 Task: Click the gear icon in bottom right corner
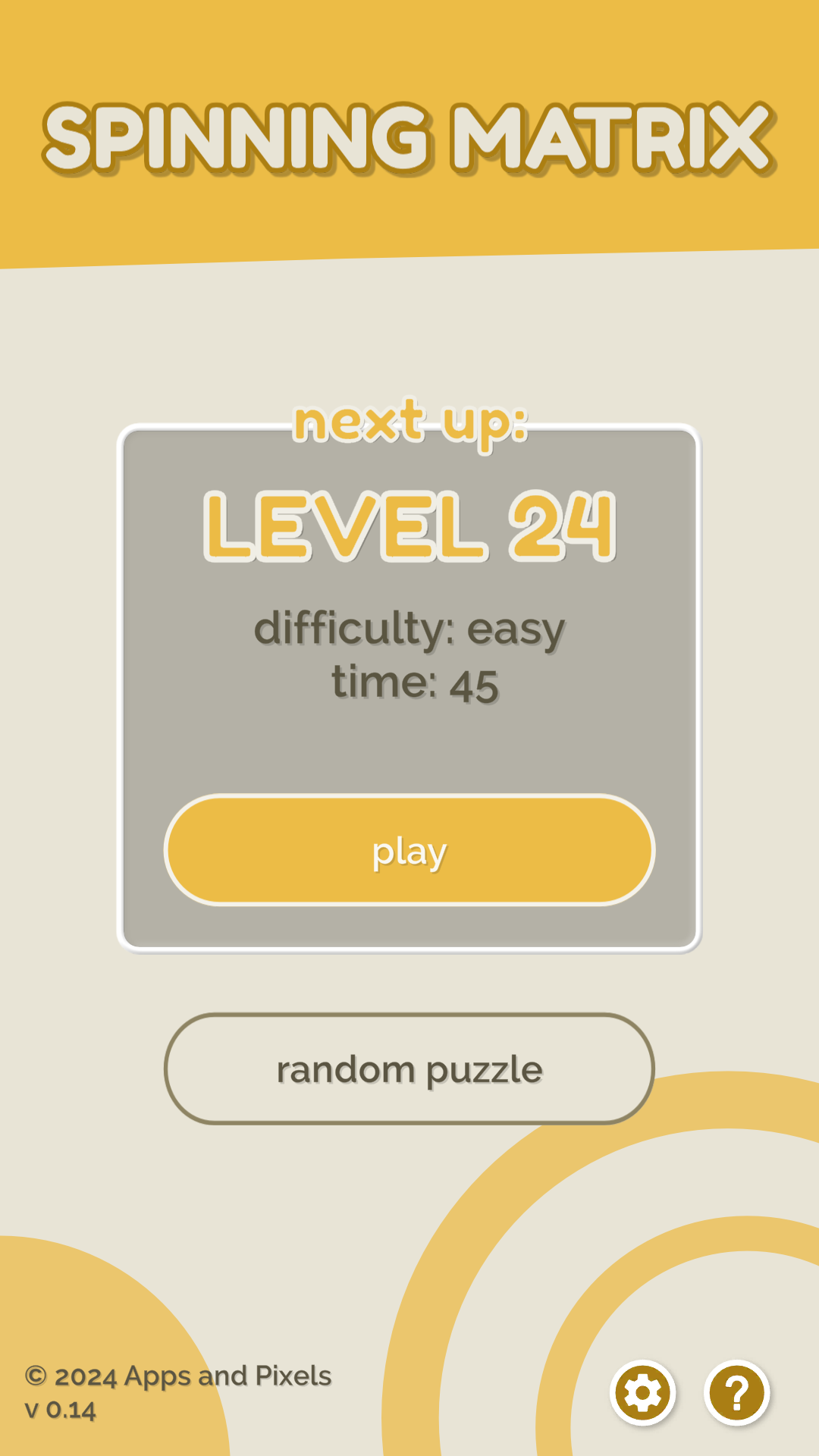coord(642,1394)
